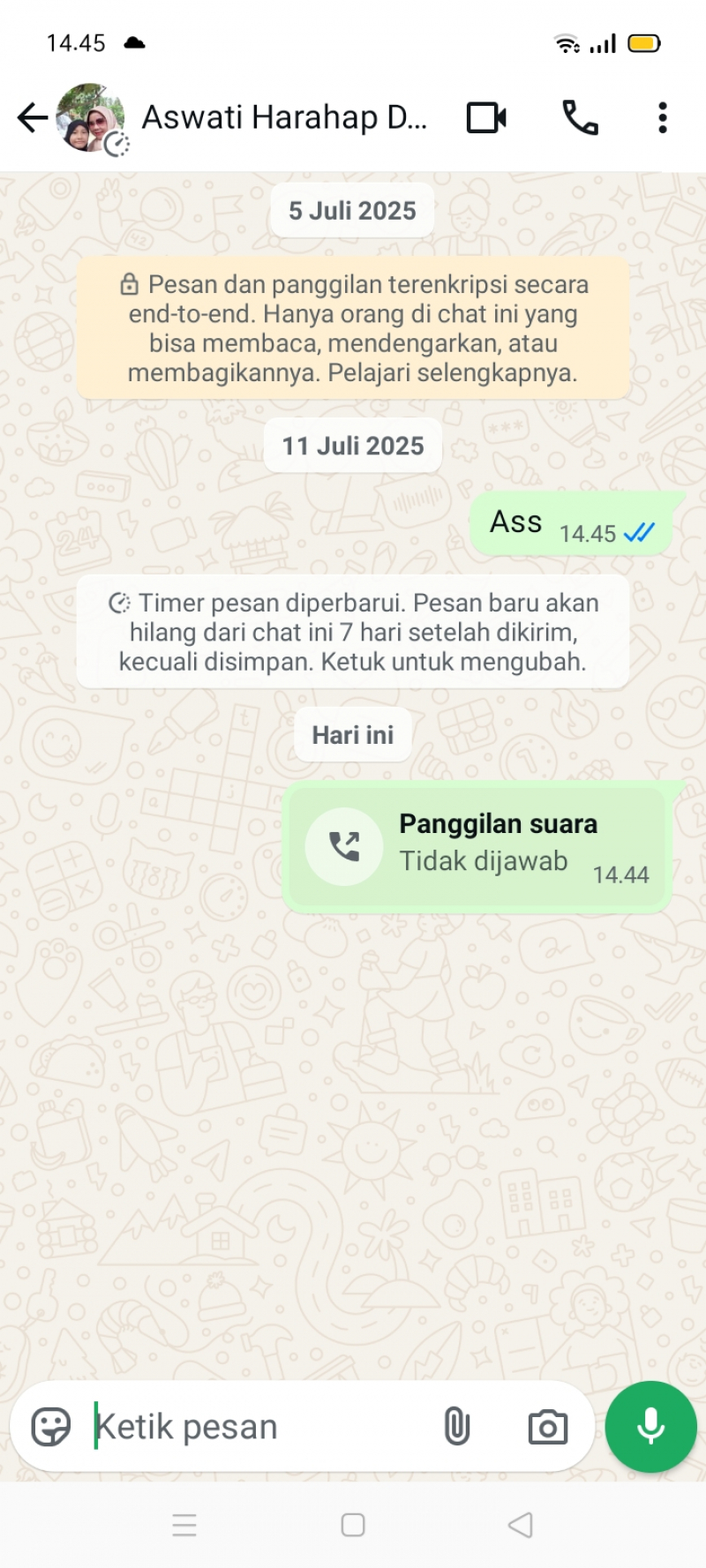
Task: Start a voice call with Aswati
Action: [x=580, y=117]
